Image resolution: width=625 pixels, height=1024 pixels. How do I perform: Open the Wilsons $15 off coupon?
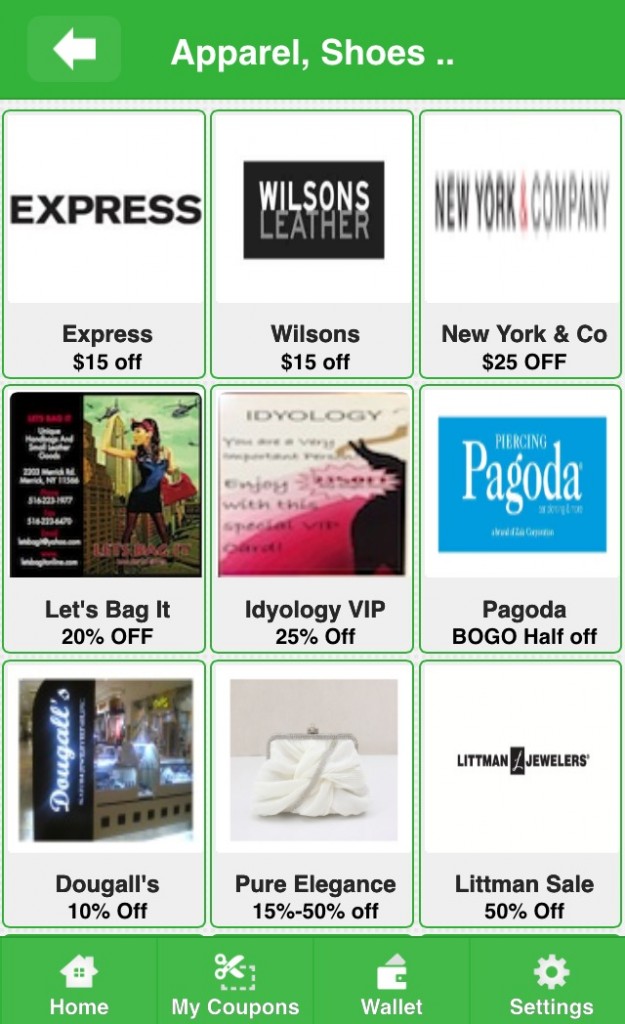pyautogui.click(x=312, y=244)
